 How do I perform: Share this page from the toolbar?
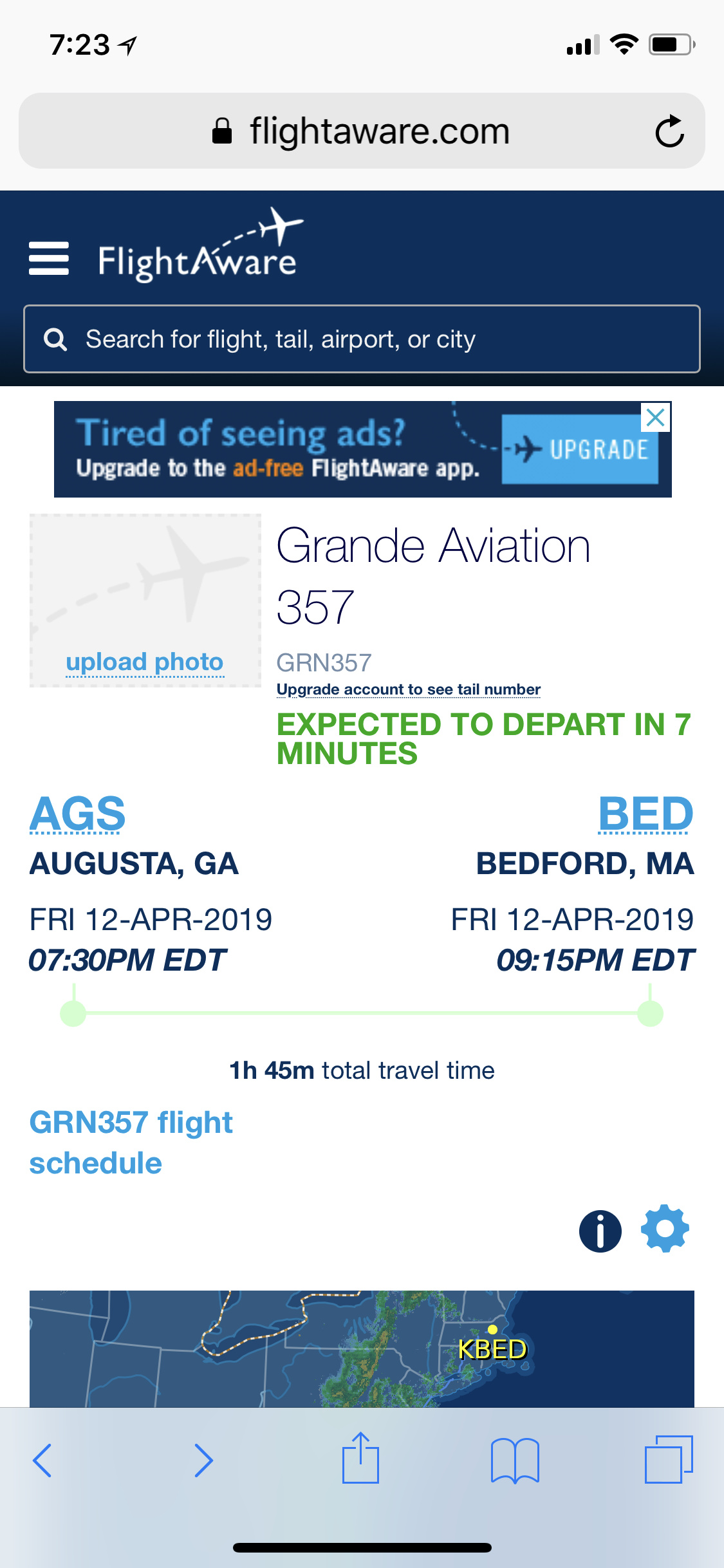pyautogui.click(x=360, y=1459)
